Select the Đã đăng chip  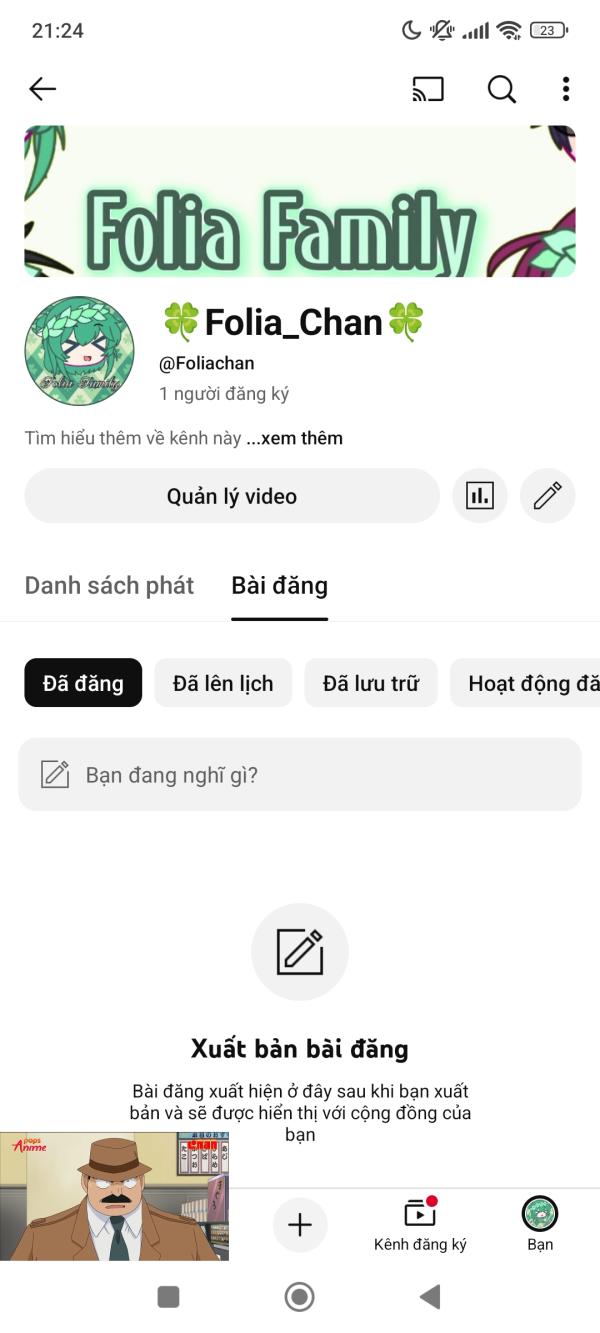tap(83, 683)
